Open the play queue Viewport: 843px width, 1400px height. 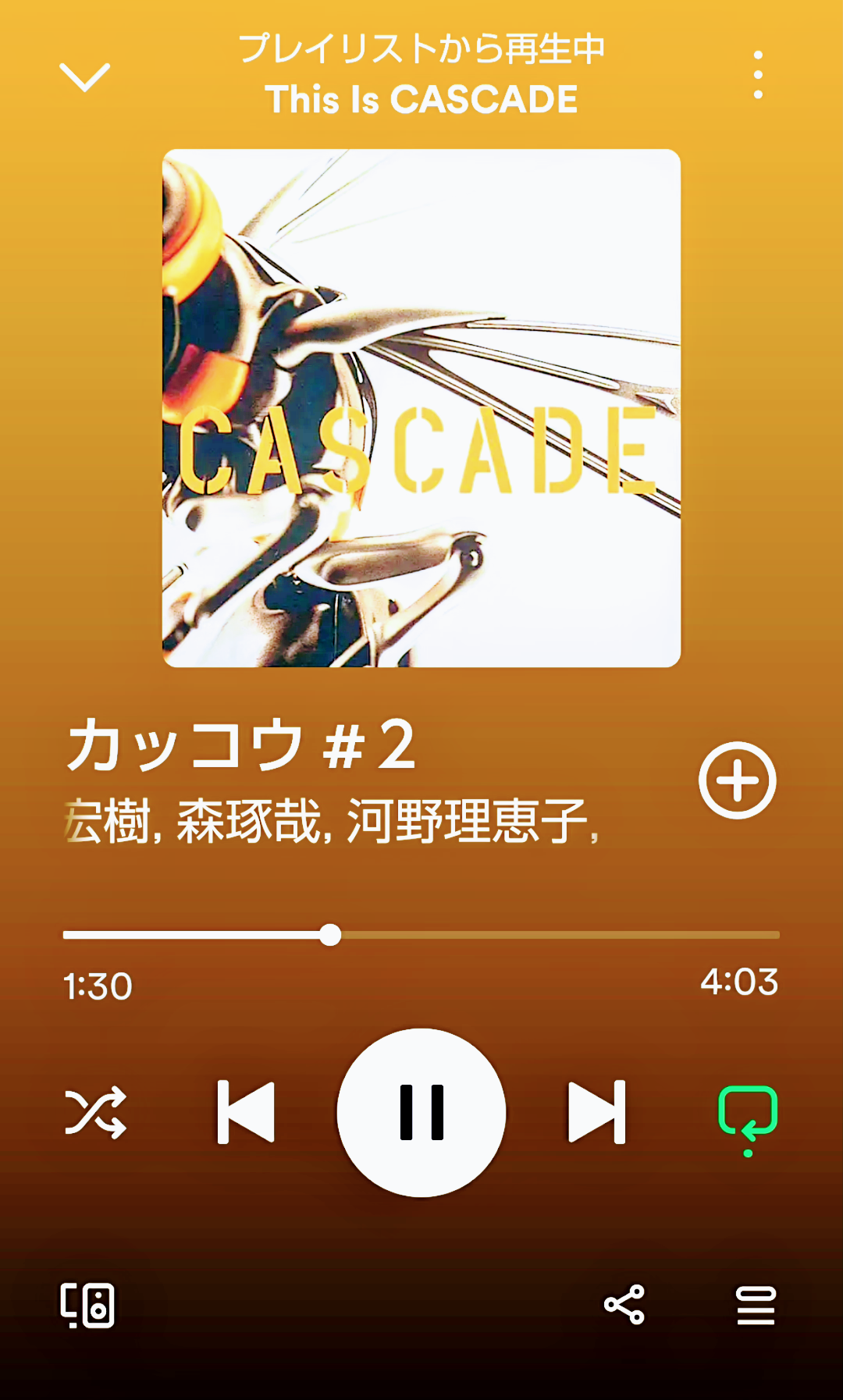point(756,1305)
